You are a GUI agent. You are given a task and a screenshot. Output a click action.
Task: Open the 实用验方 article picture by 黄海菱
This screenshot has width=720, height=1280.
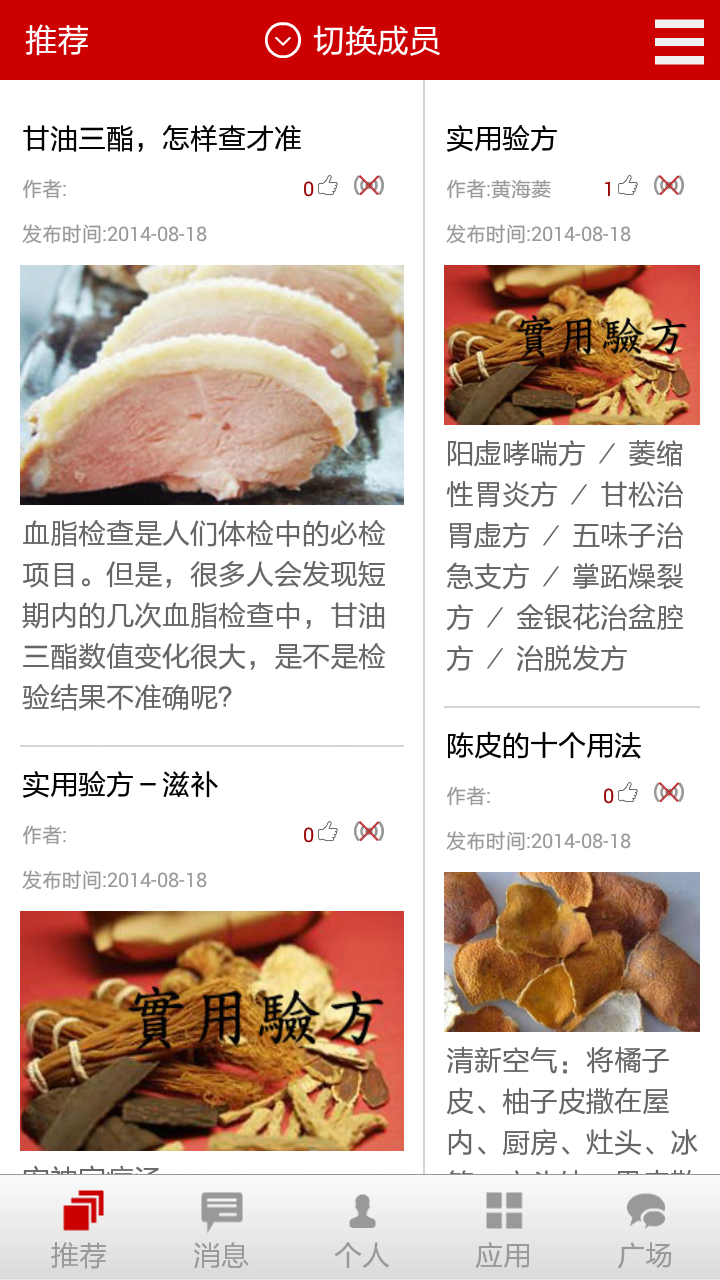pyautogui.click(x=572, y=344)
